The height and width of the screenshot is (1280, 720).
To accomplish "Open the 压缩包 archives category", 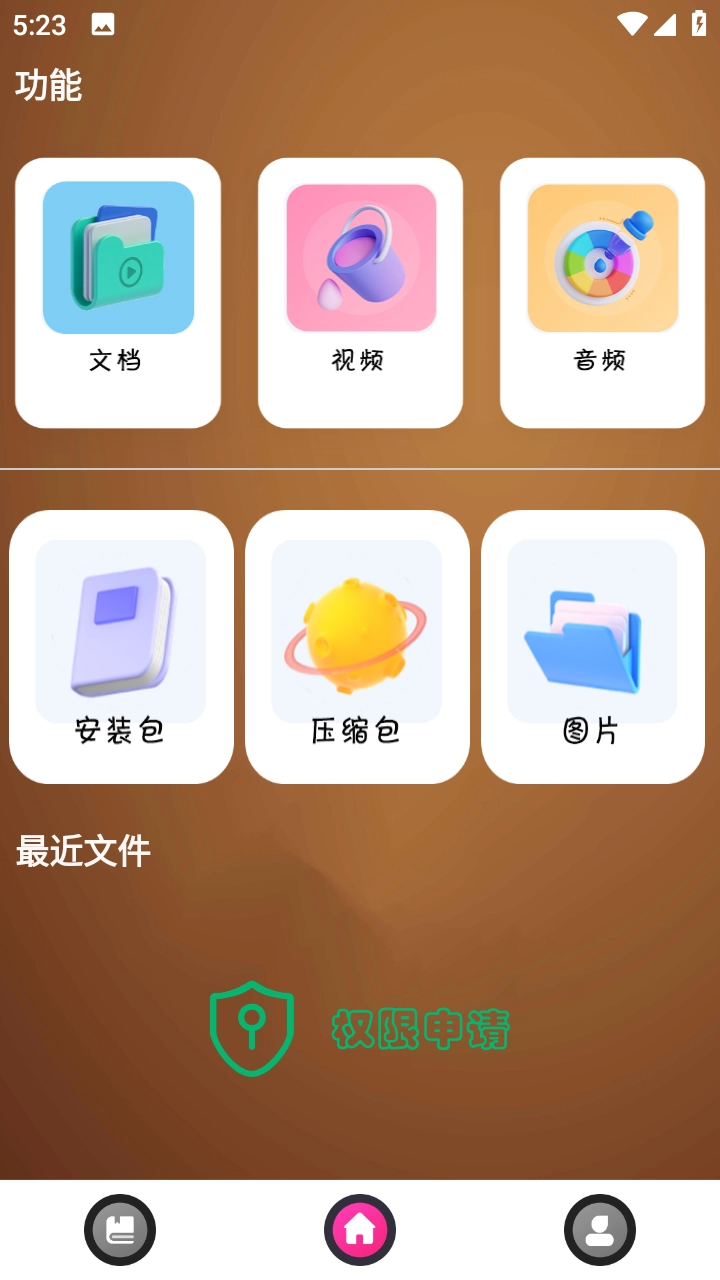I will 357,646.
